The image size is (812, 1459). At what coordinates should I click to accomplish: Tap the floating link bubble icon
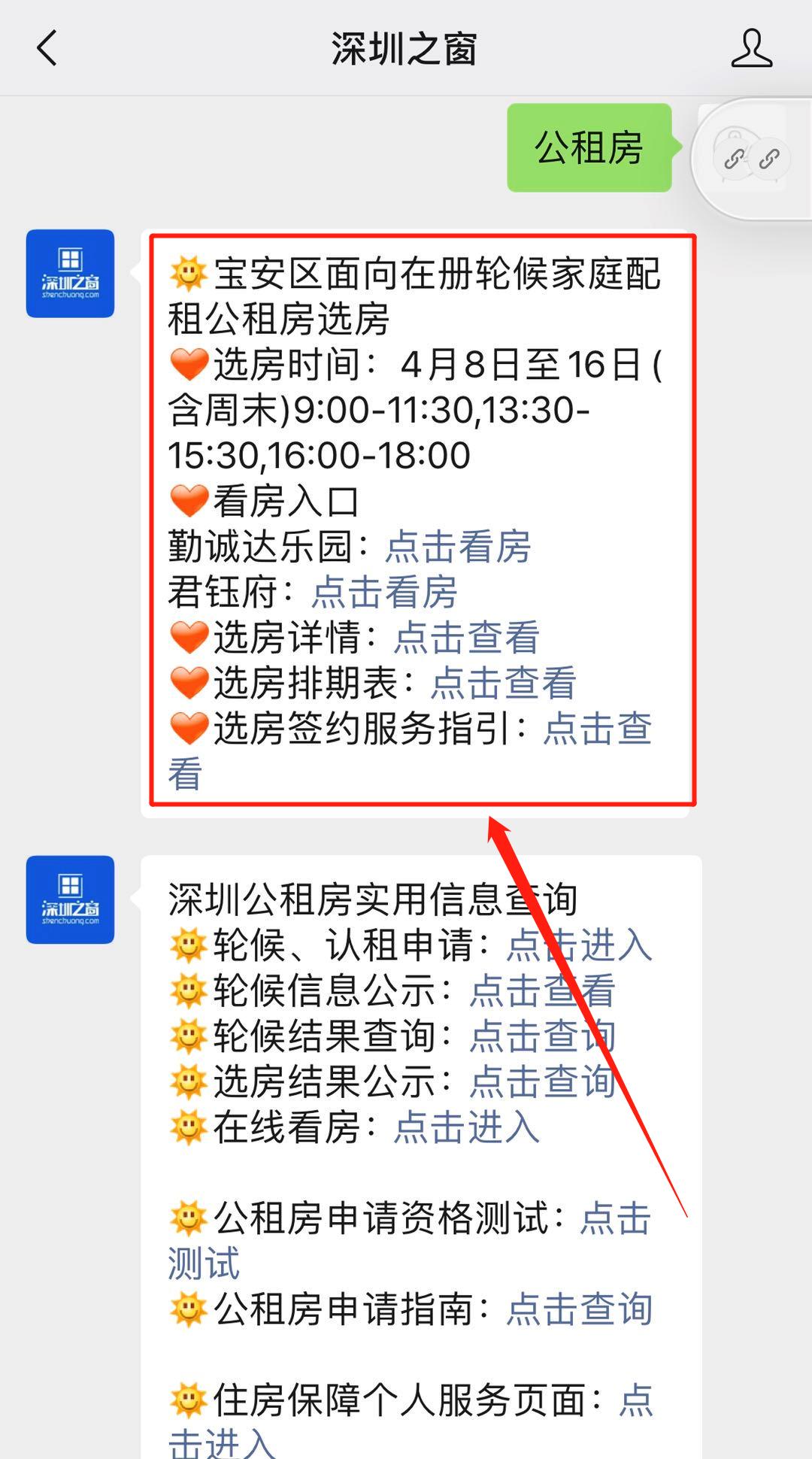click(751, 159)
